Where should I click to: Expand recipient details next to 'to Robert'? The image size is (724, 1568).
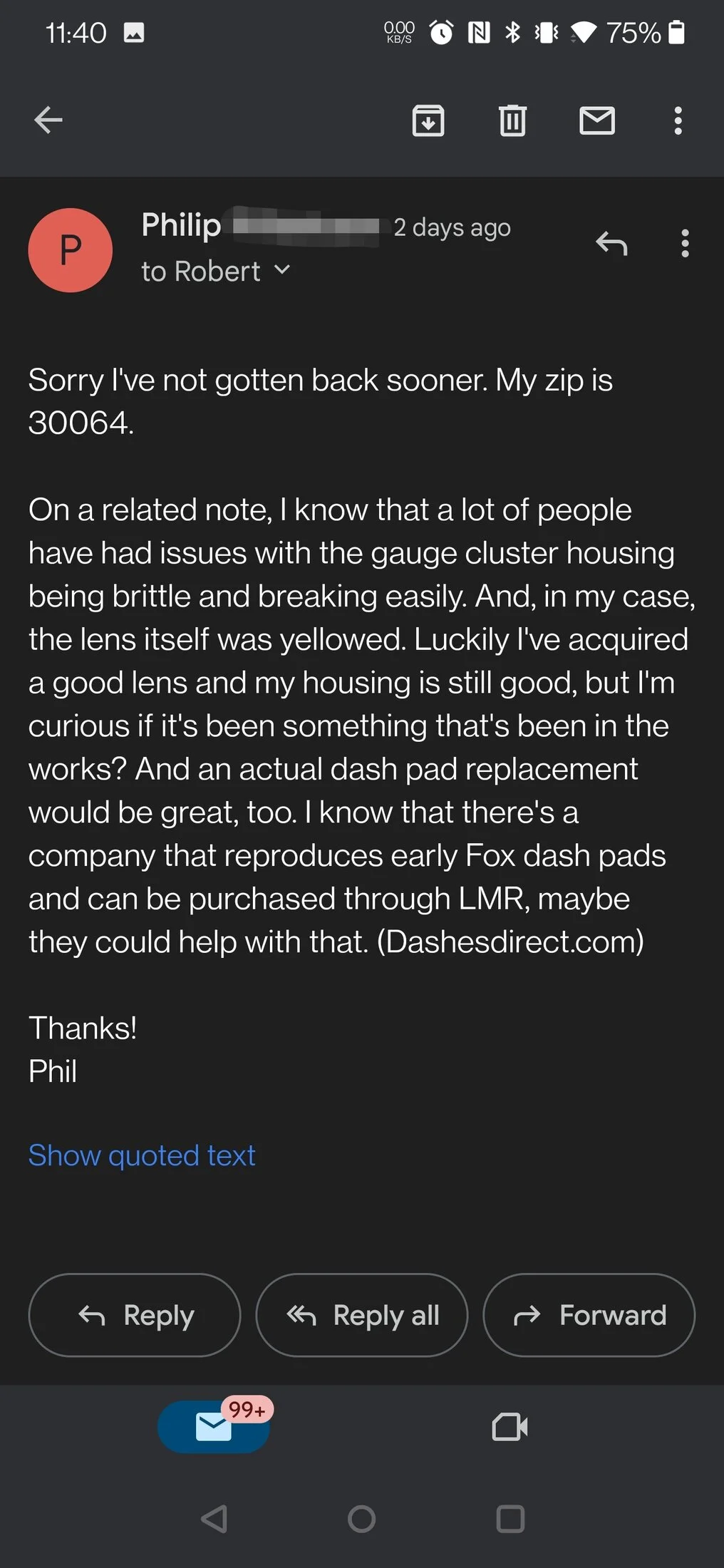[282, 269]
